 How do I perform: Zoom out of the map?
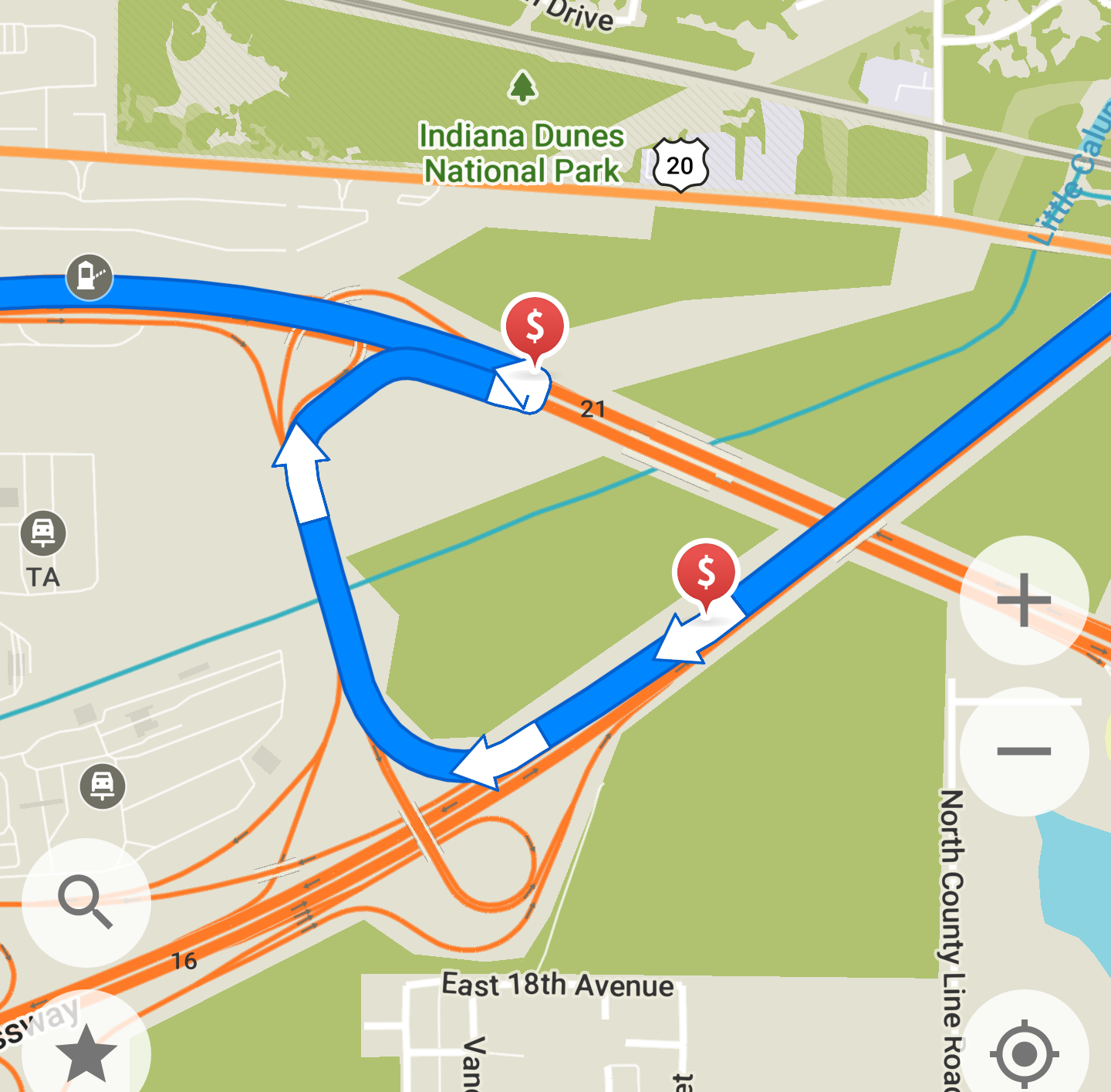1024,751
